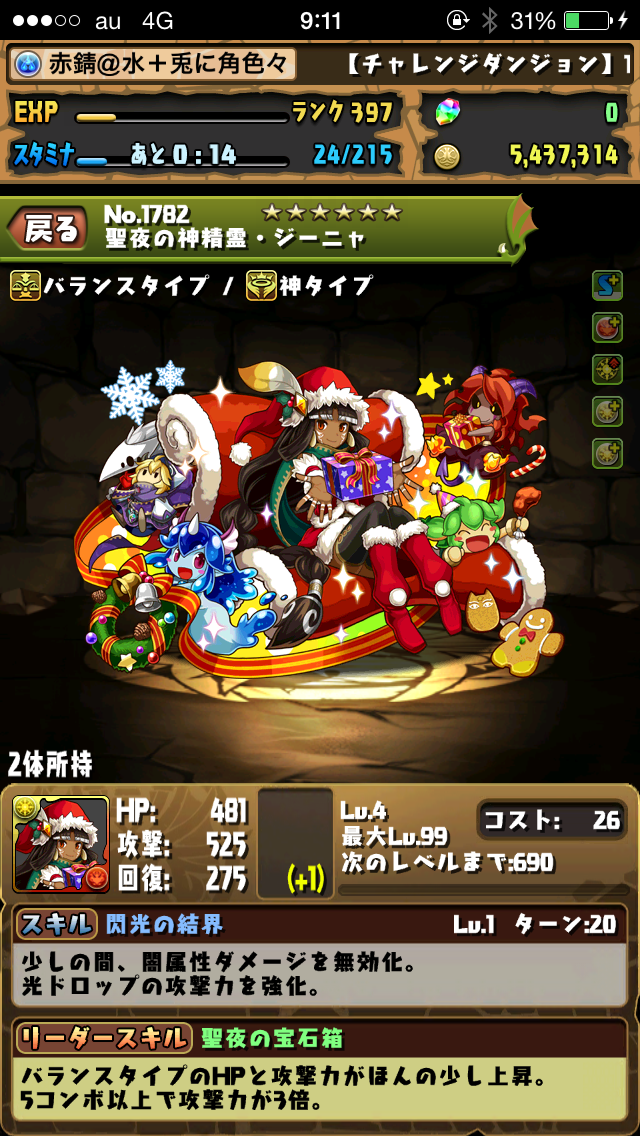The height and width of the screenshot is (1136, 640).
Task: Open the skill boost awakening icon
Action: (x=607, y=285)
